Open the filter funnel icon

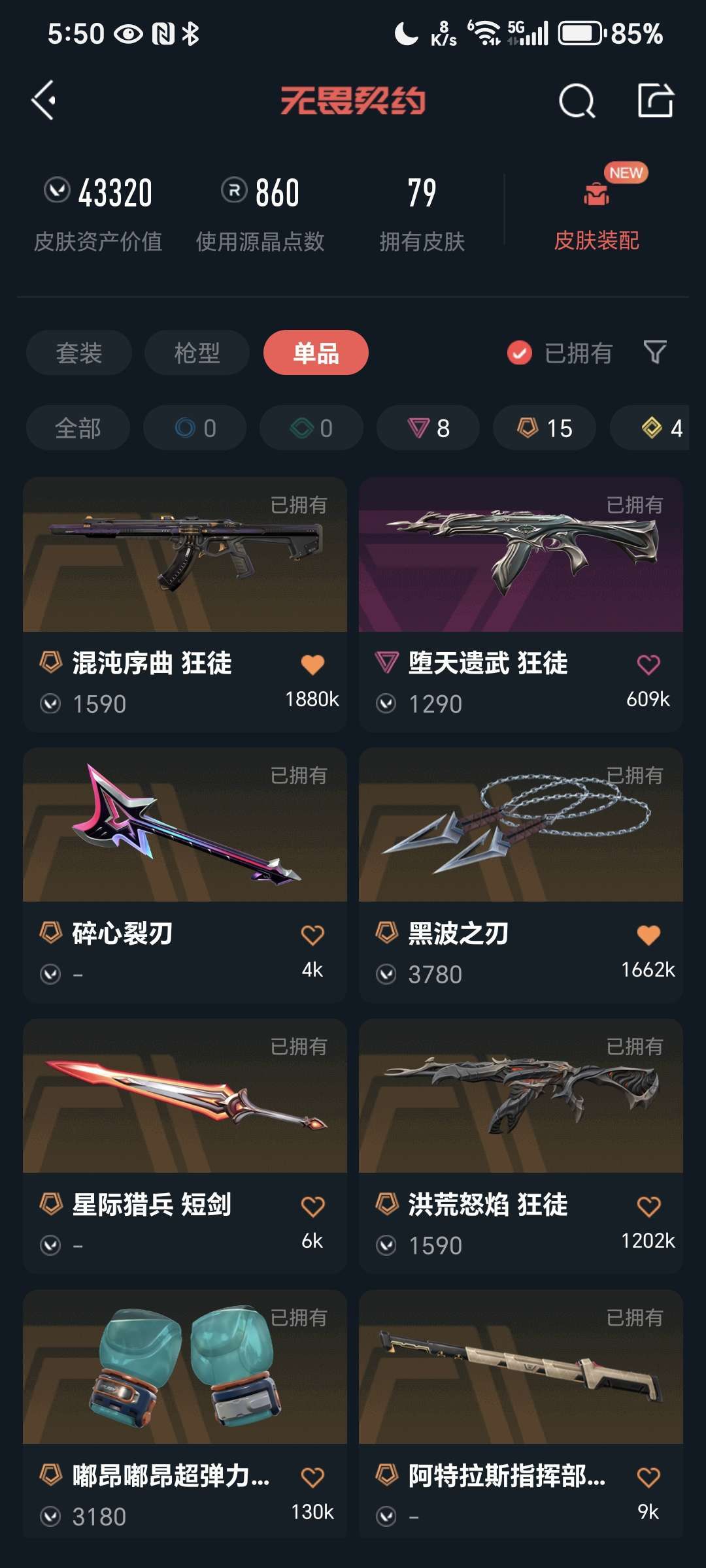(x=656, y=353)
